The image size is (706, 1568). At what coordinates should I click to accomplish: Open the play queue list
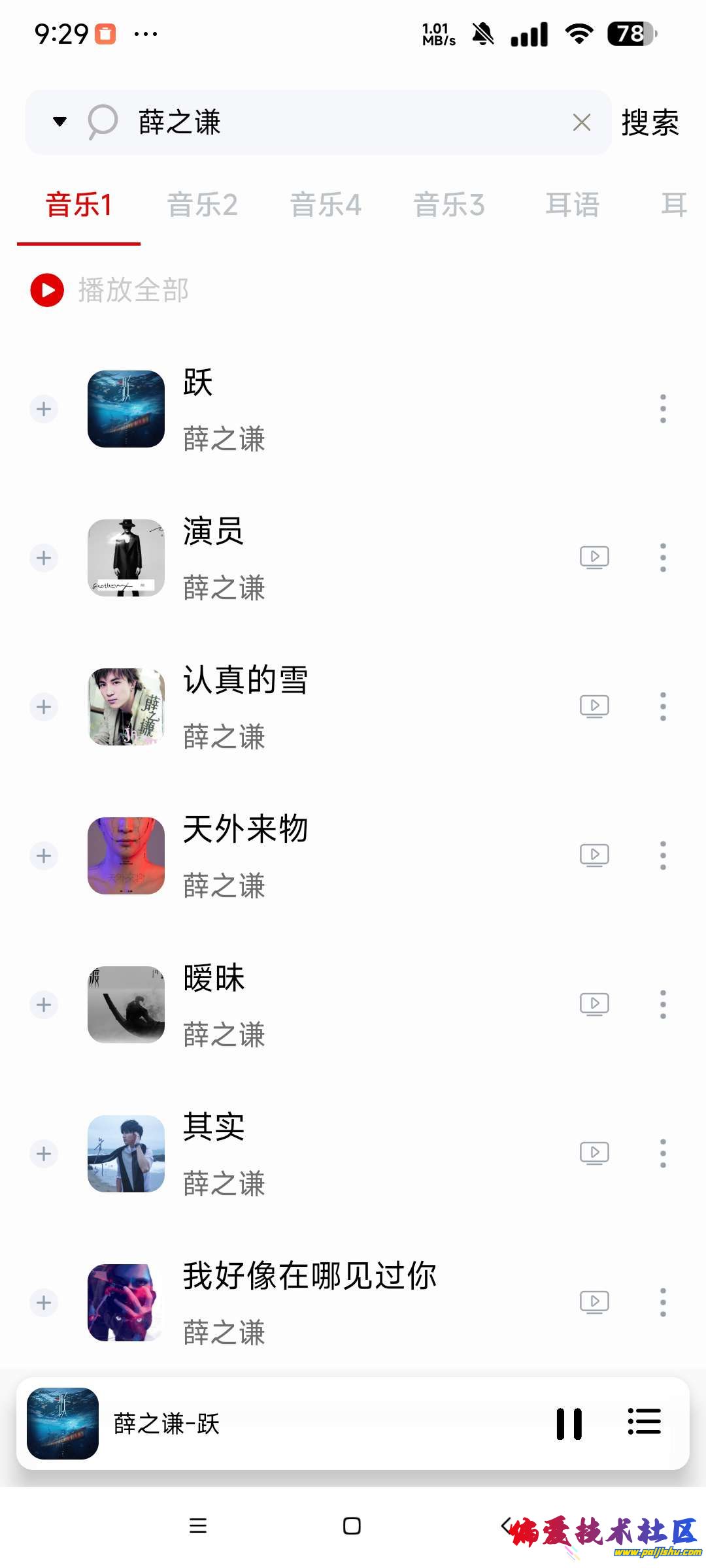click(x=644, y=1423)
